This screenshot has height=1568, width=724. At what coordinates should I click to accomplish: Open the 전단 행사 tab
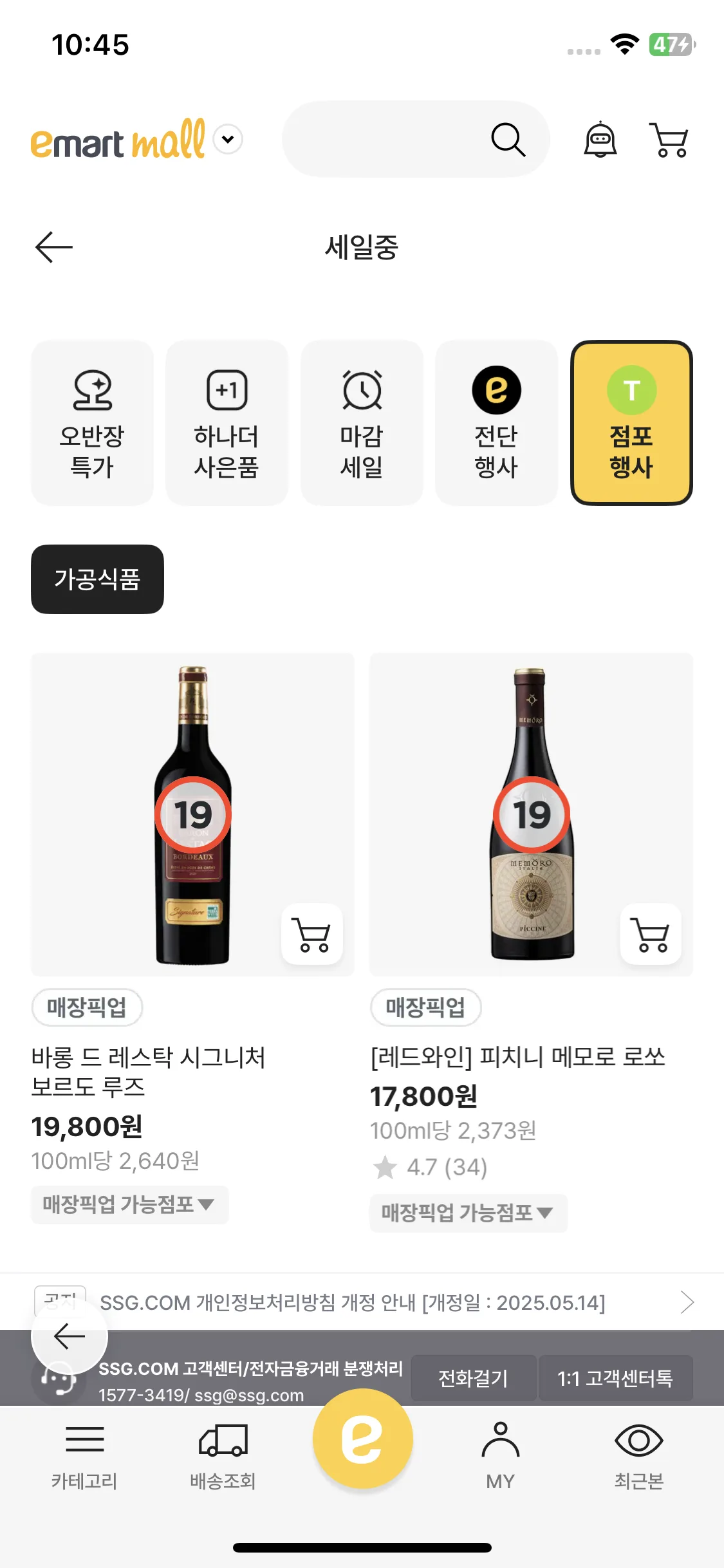496,423
